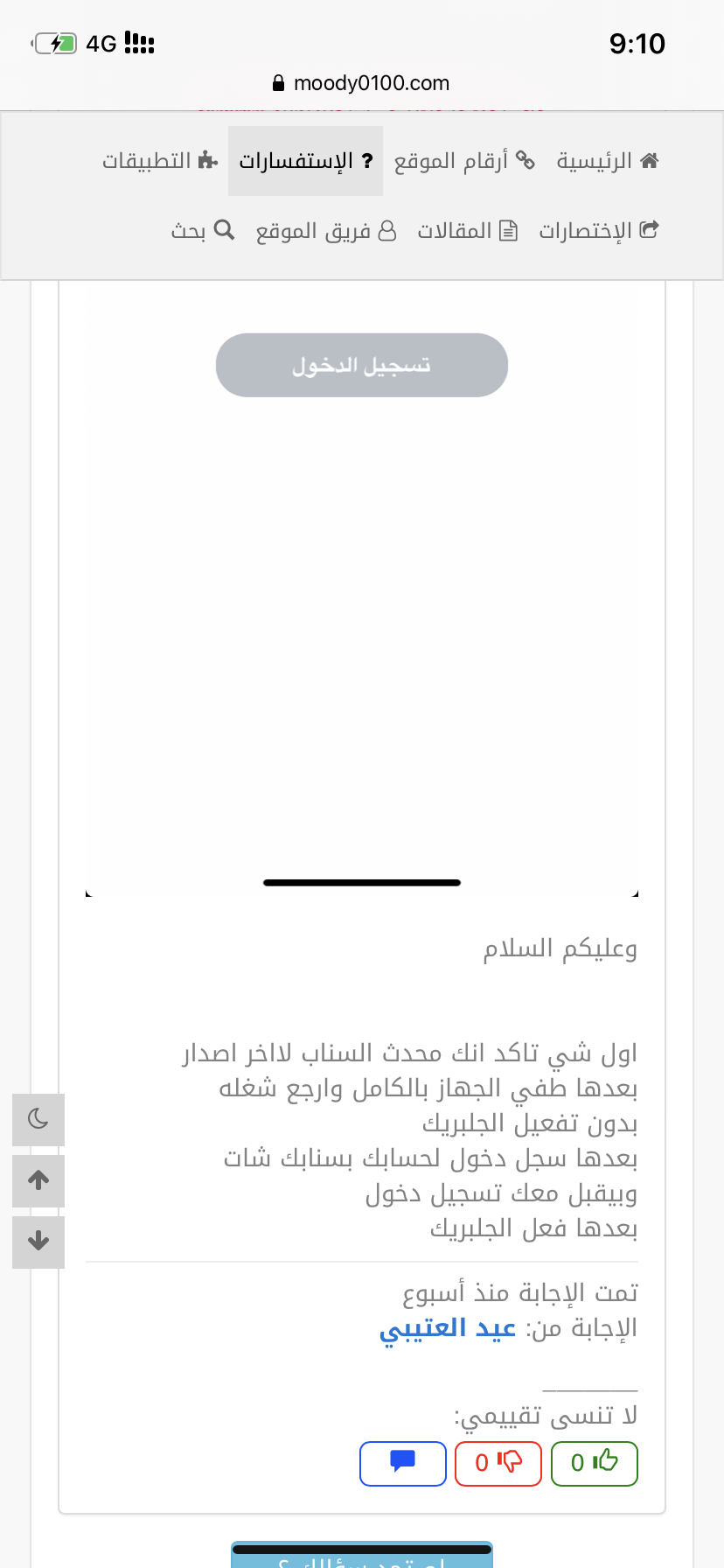Tap the تسجيل الدخول button in the image

click(361, 365)
